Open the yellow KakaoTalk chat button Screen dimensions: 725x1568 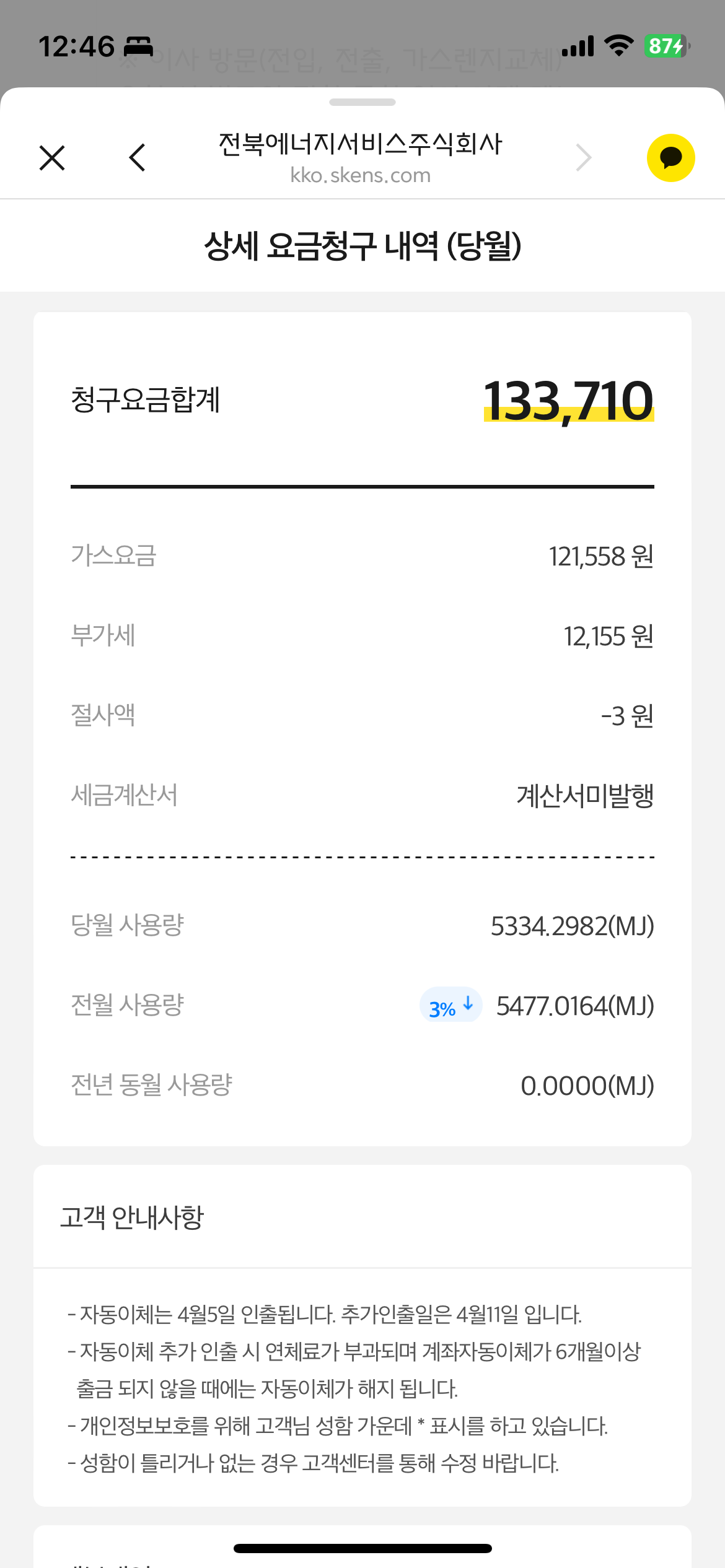point(670,158)
